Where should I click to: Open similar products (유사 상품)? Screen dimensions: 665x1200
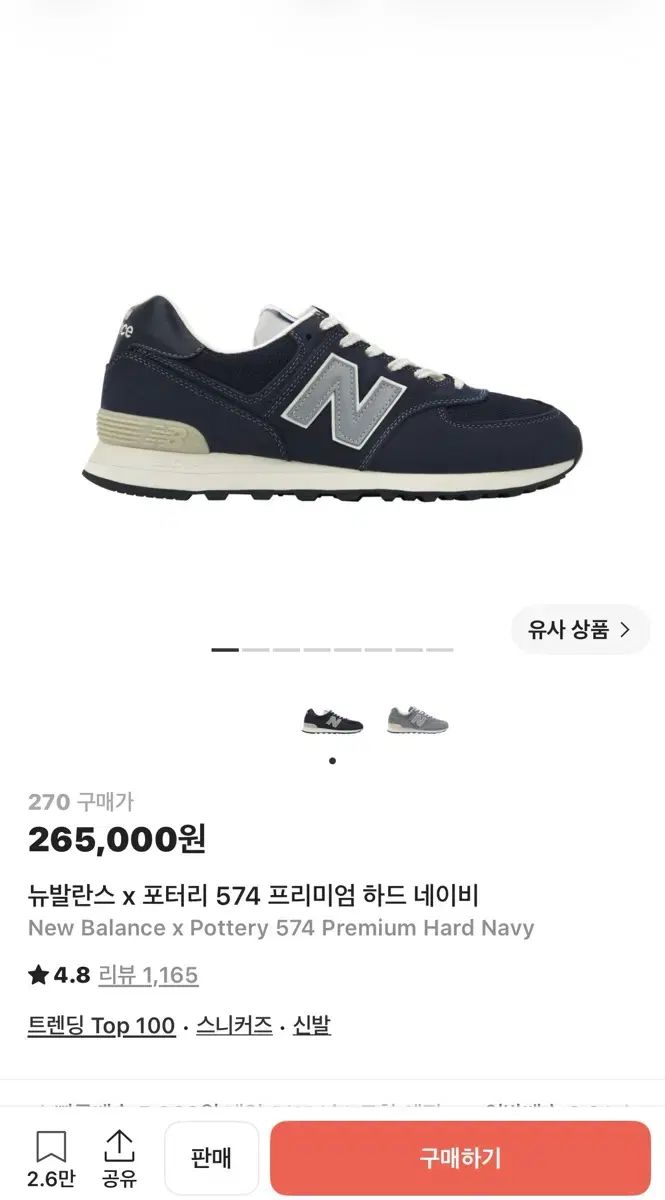tap(580, 630)
